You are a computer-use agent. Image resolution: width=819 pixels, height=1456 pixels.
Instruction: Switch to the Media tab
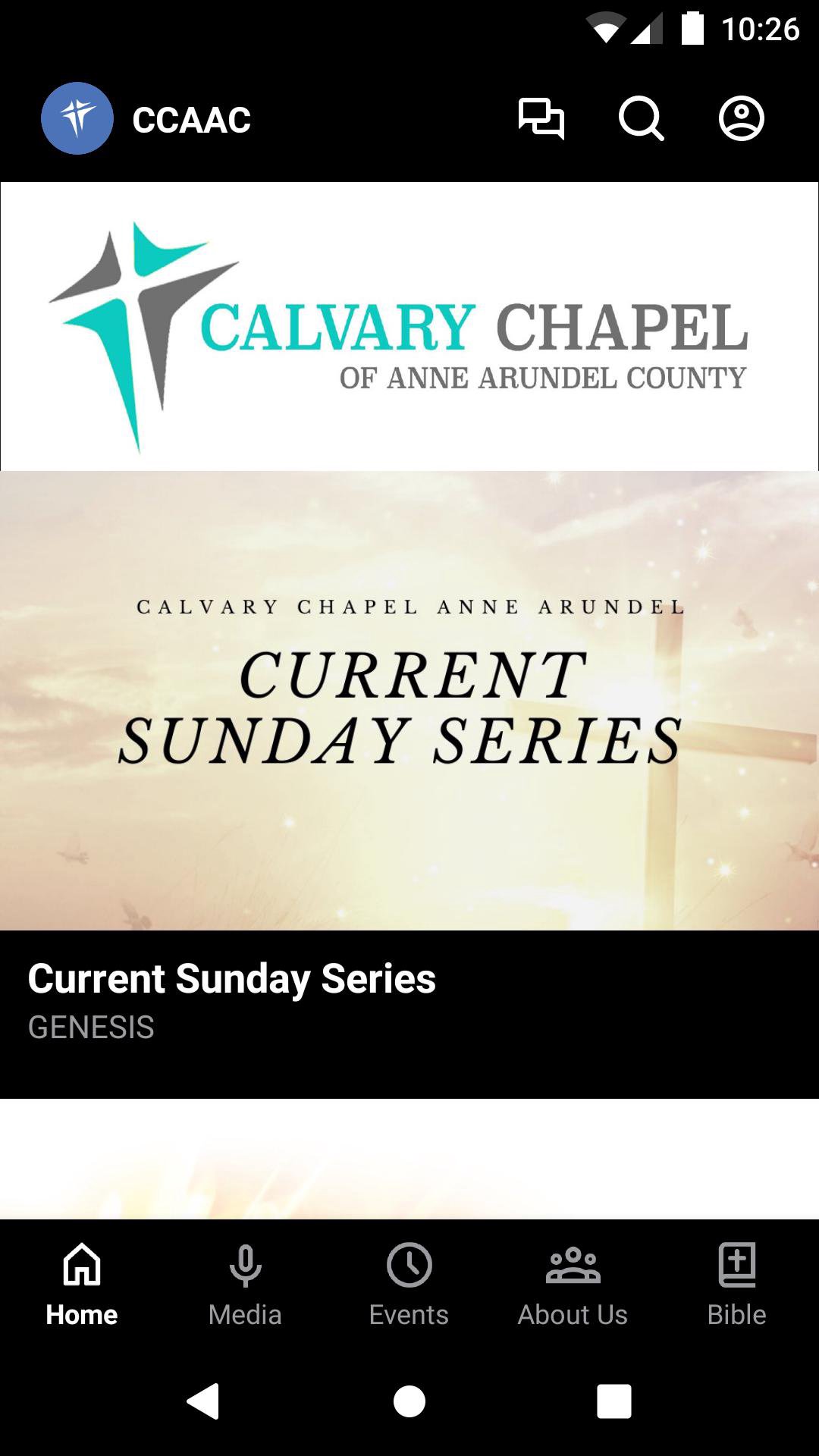tap(245, 1284)
